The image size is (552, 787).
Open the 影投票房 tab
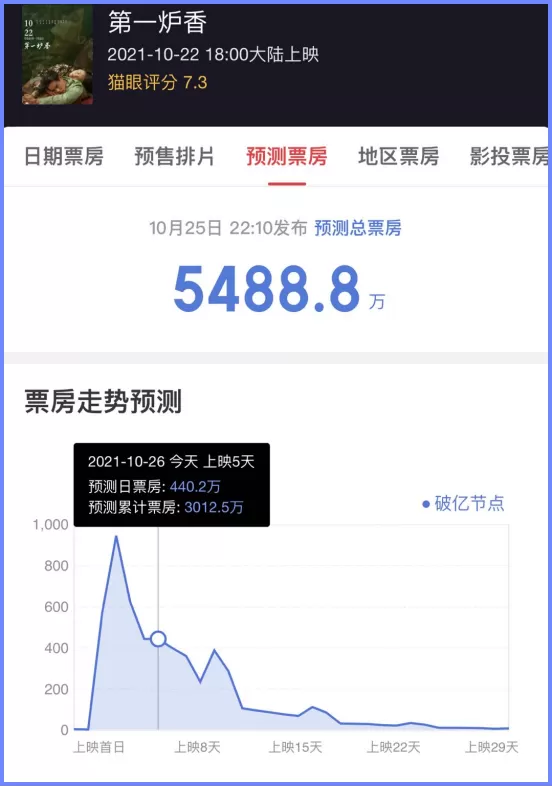point(509,156)
